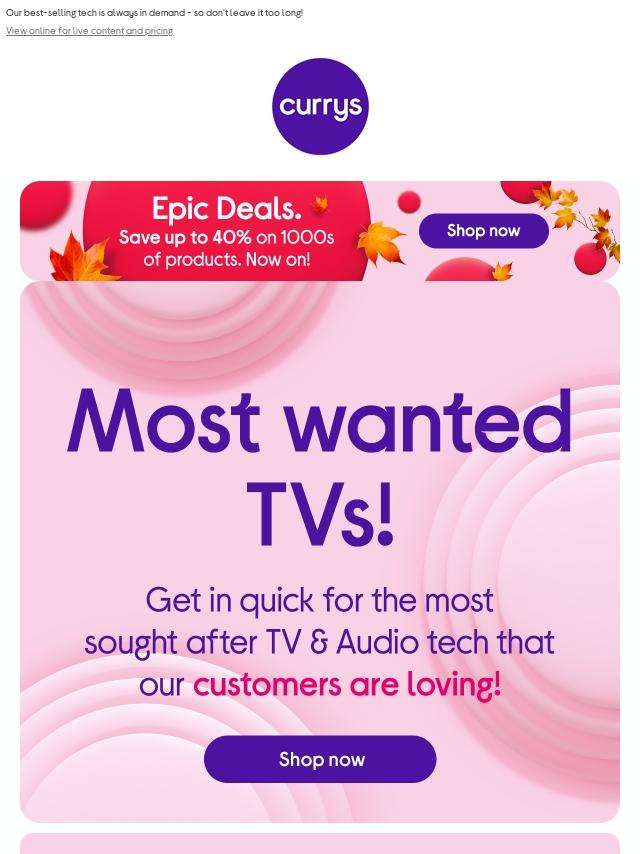Open the 'View online for live content' link

[89, 31]
